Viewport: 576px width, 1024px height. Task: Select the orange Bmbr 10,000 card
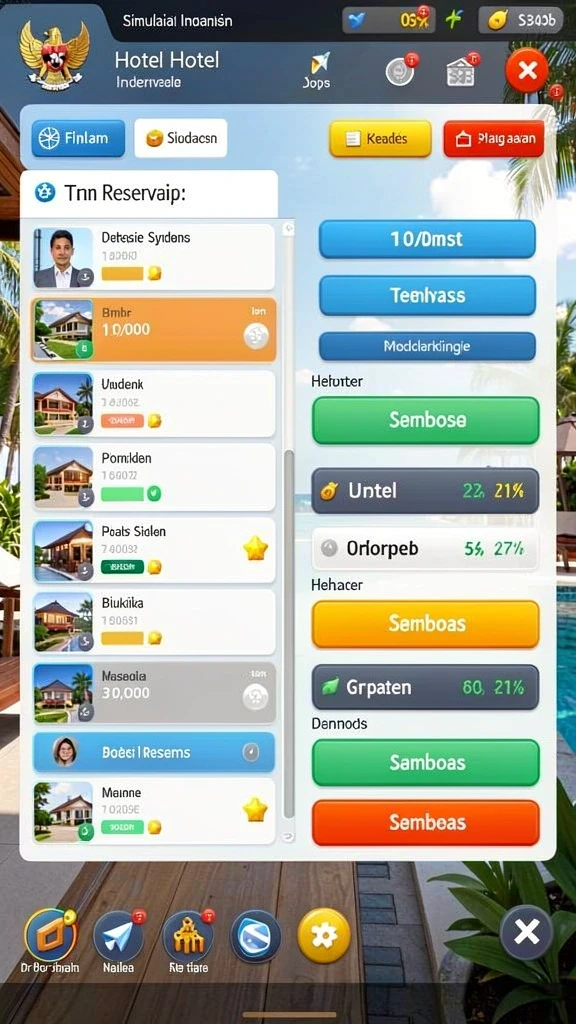[154, 330]
